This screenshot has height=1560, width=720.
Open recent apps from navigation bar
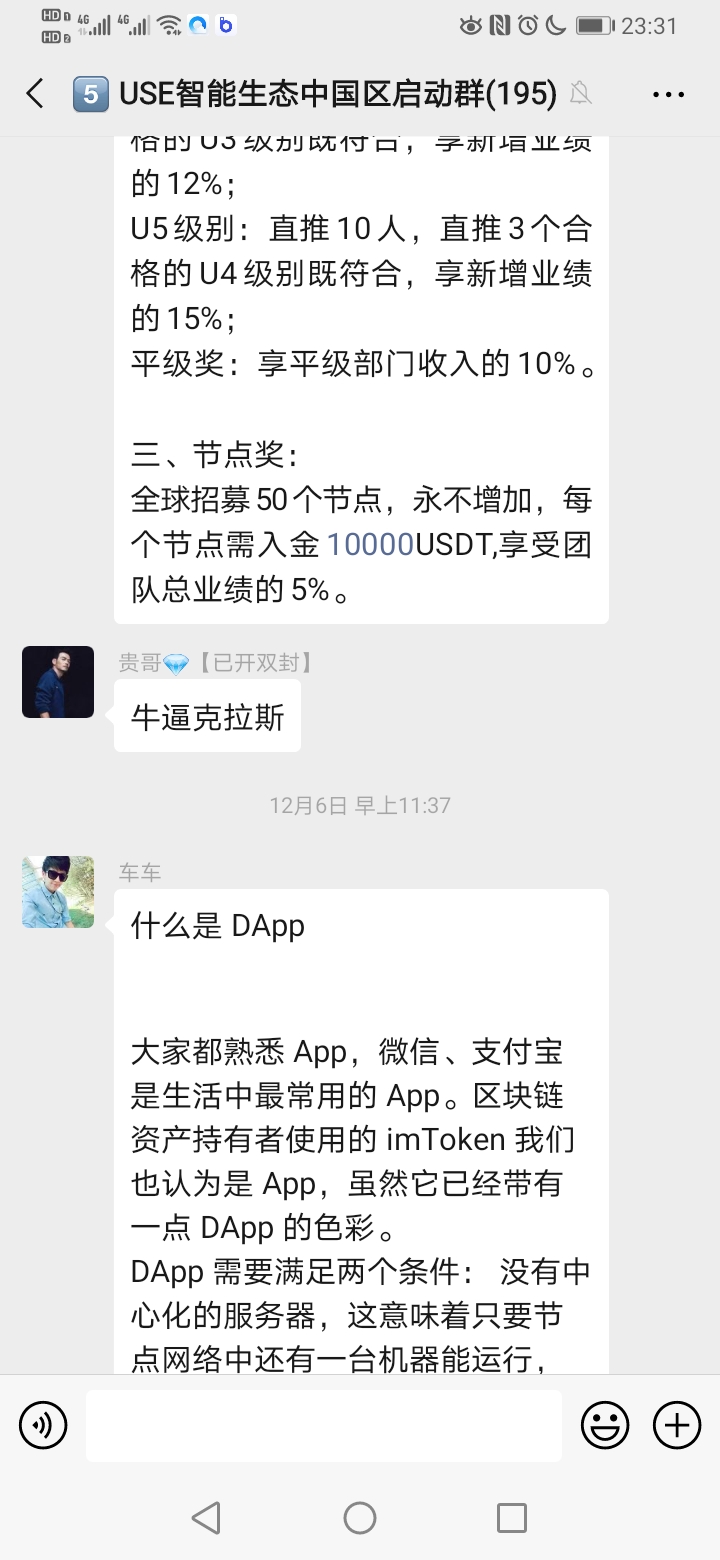(512, 1518)
